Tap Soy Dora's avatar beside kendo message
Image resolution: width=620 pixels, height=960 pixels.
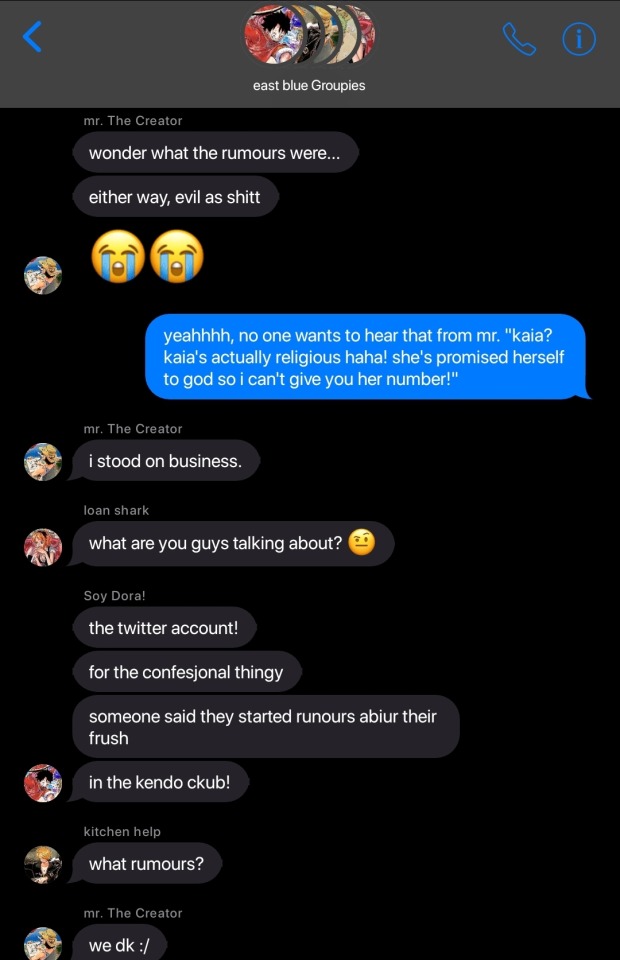(x=43, y=783)
